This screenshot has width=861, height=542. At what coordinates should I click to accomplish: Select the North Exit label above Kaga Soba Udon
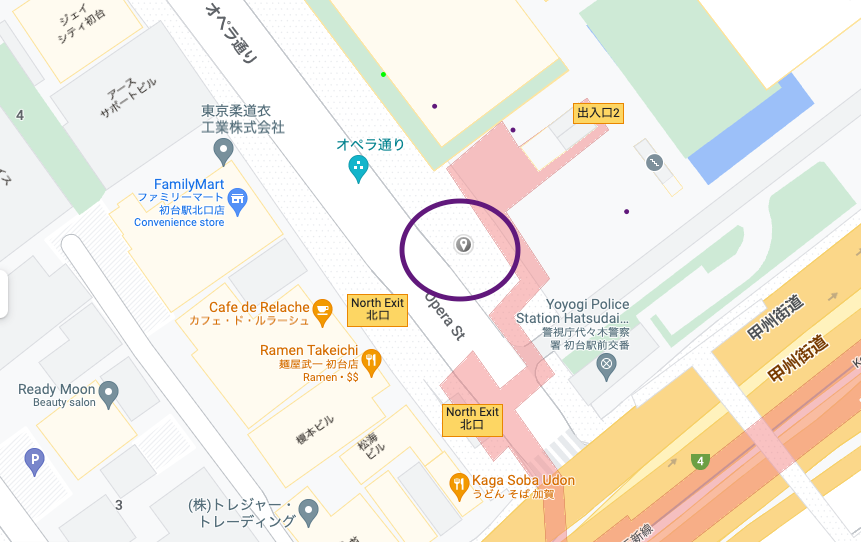(472, 419)
